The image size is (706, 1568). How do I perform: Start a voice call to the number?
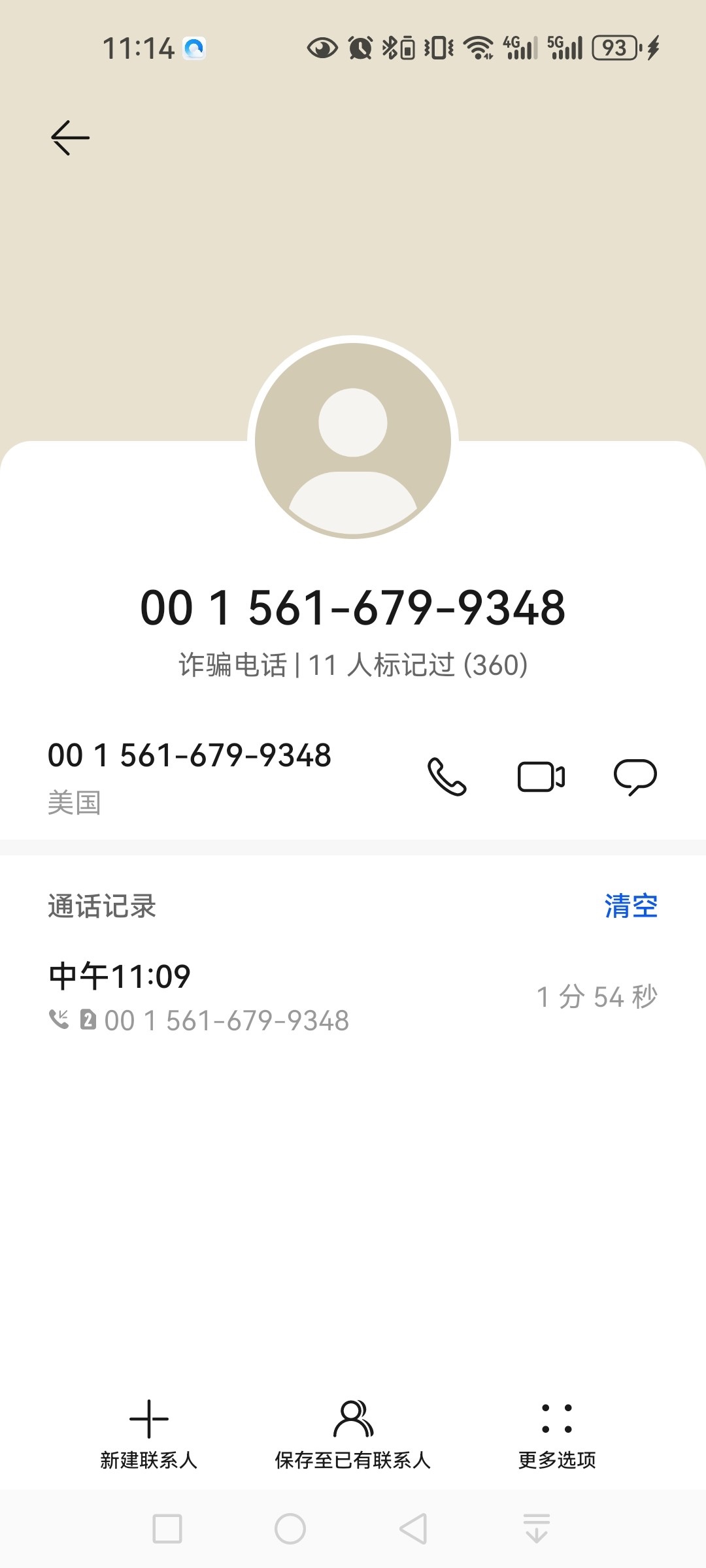tap(448, 777)
